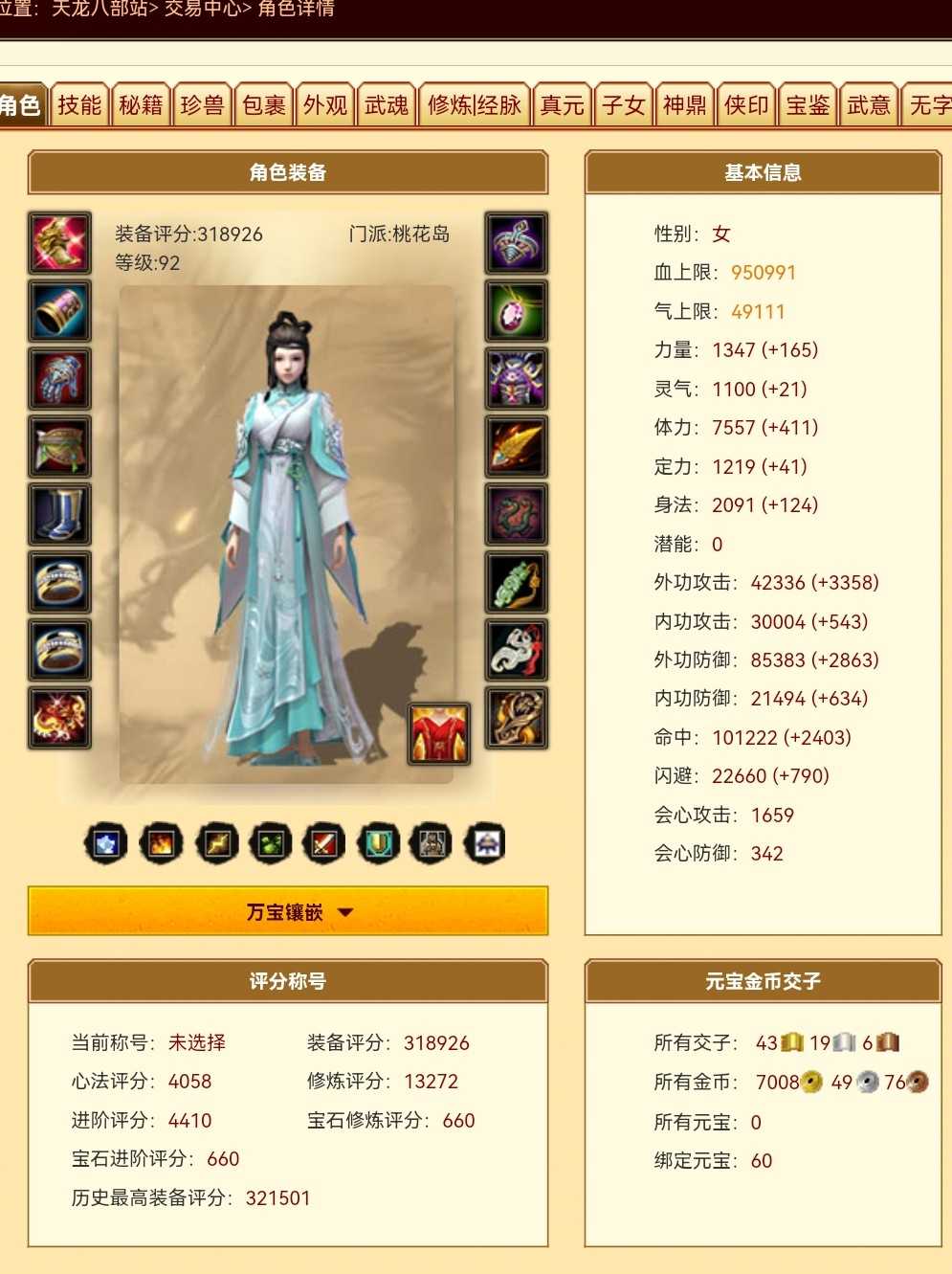
Task: Switch to the 技能 tab
Action: 79,105
